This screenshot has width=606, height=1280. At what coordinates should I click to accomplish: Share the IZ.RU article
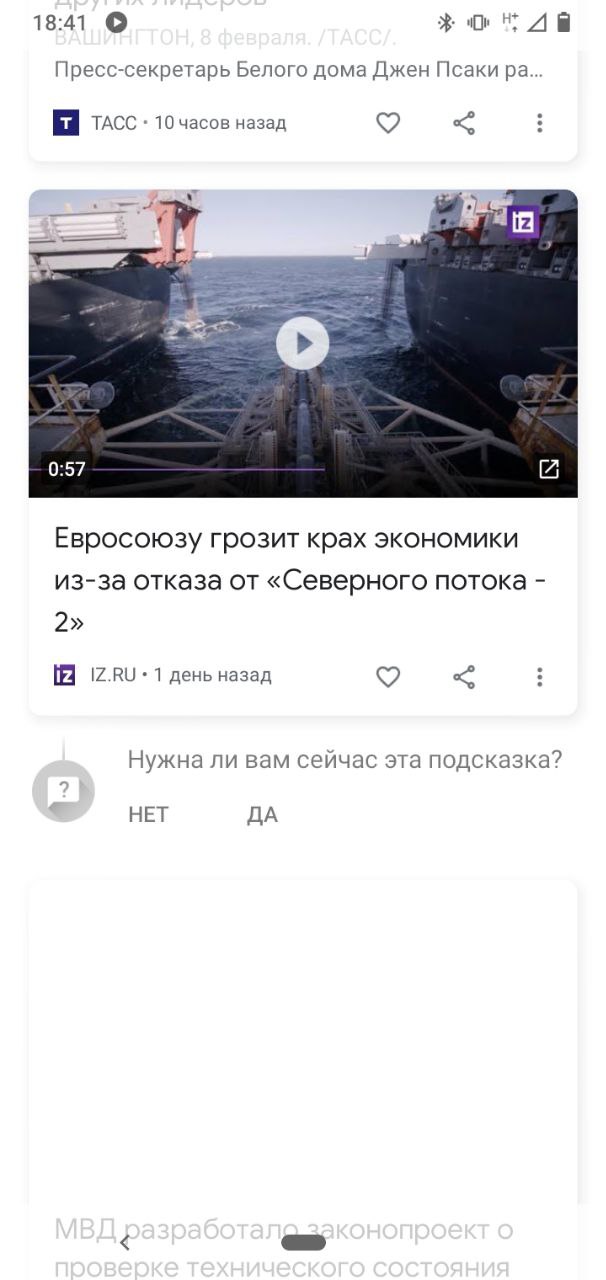point(464,677)
